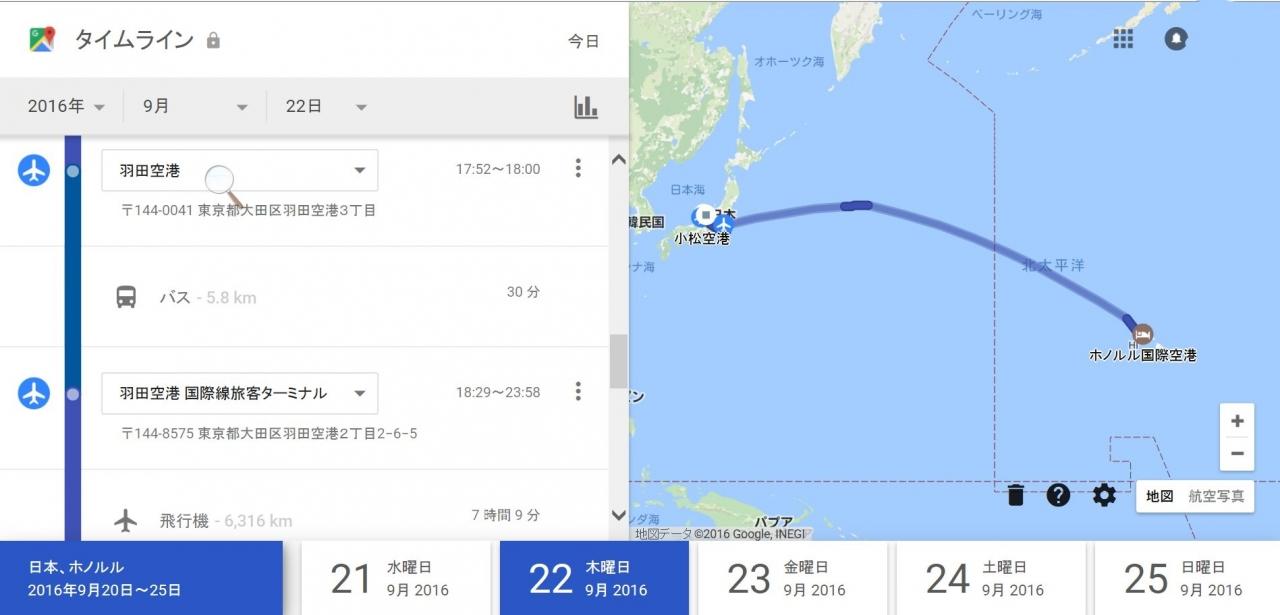The image size is (1280, 615).
Task: Open overflow menu for 国際線旅客ターミナル entry
Action: coord(577,392)
